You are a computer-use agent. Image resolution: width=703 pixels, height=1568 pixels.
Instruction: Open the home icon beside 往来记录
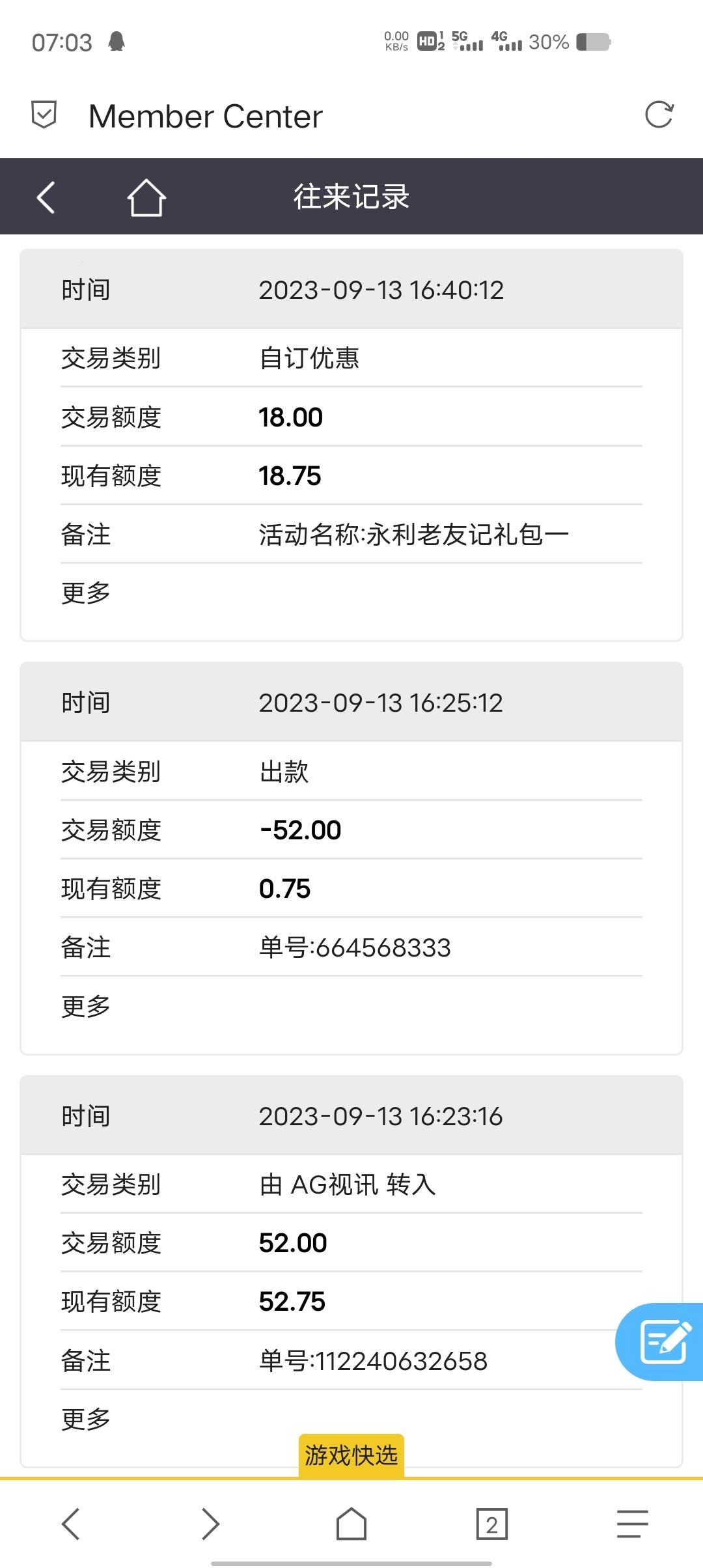click(x=146, y=197)
